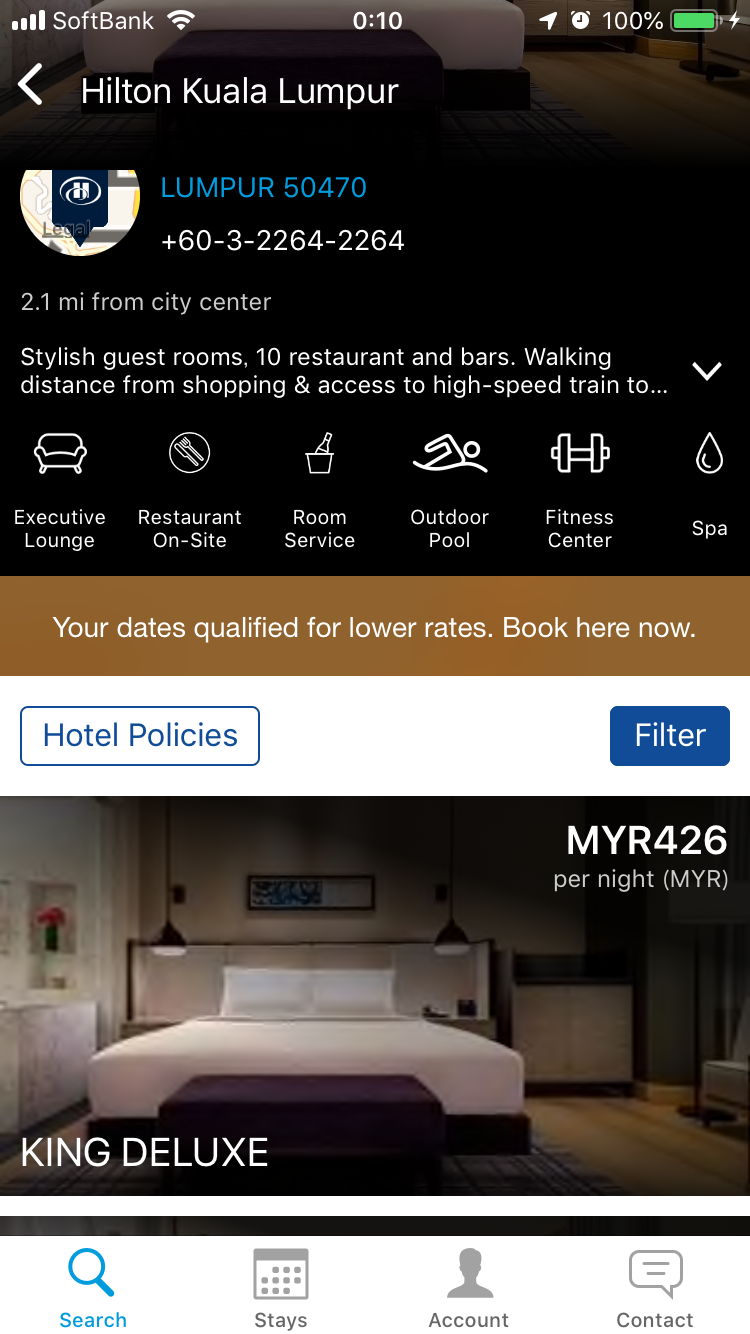
Task: Open the Contact tab
Action: pyautogui.click(x=655, y=1289)
